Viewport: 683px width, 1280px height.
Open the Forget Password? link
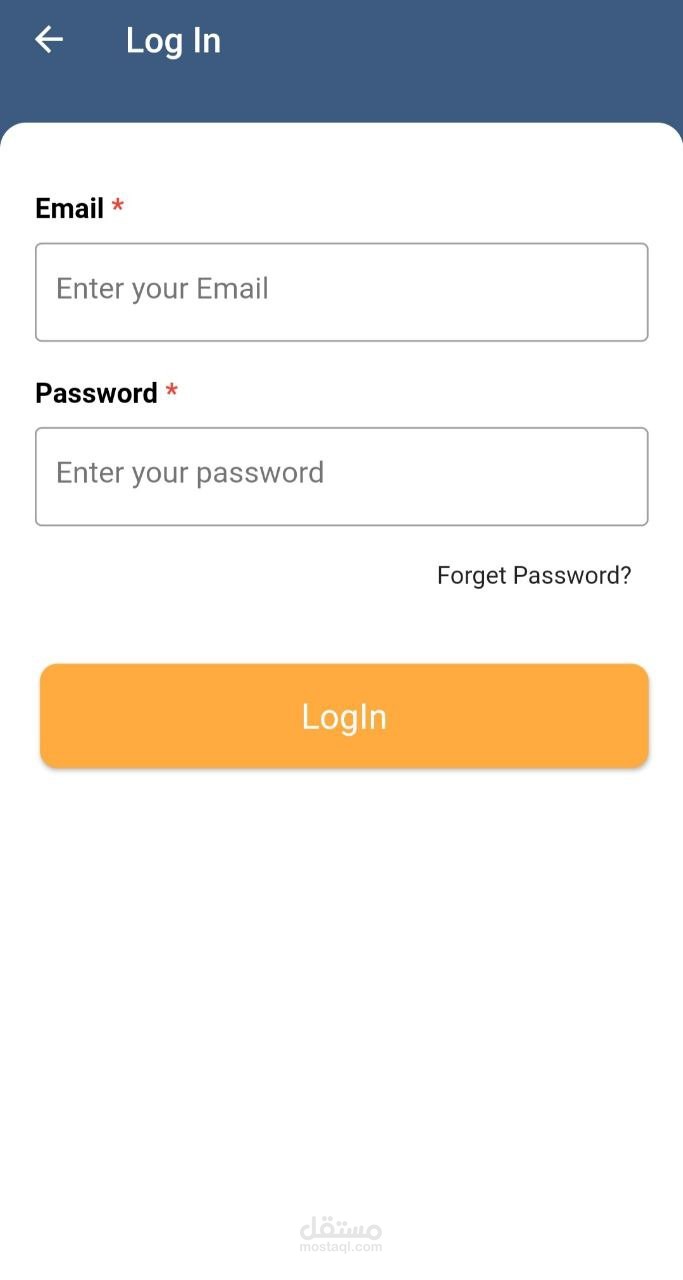pos(534,575)
